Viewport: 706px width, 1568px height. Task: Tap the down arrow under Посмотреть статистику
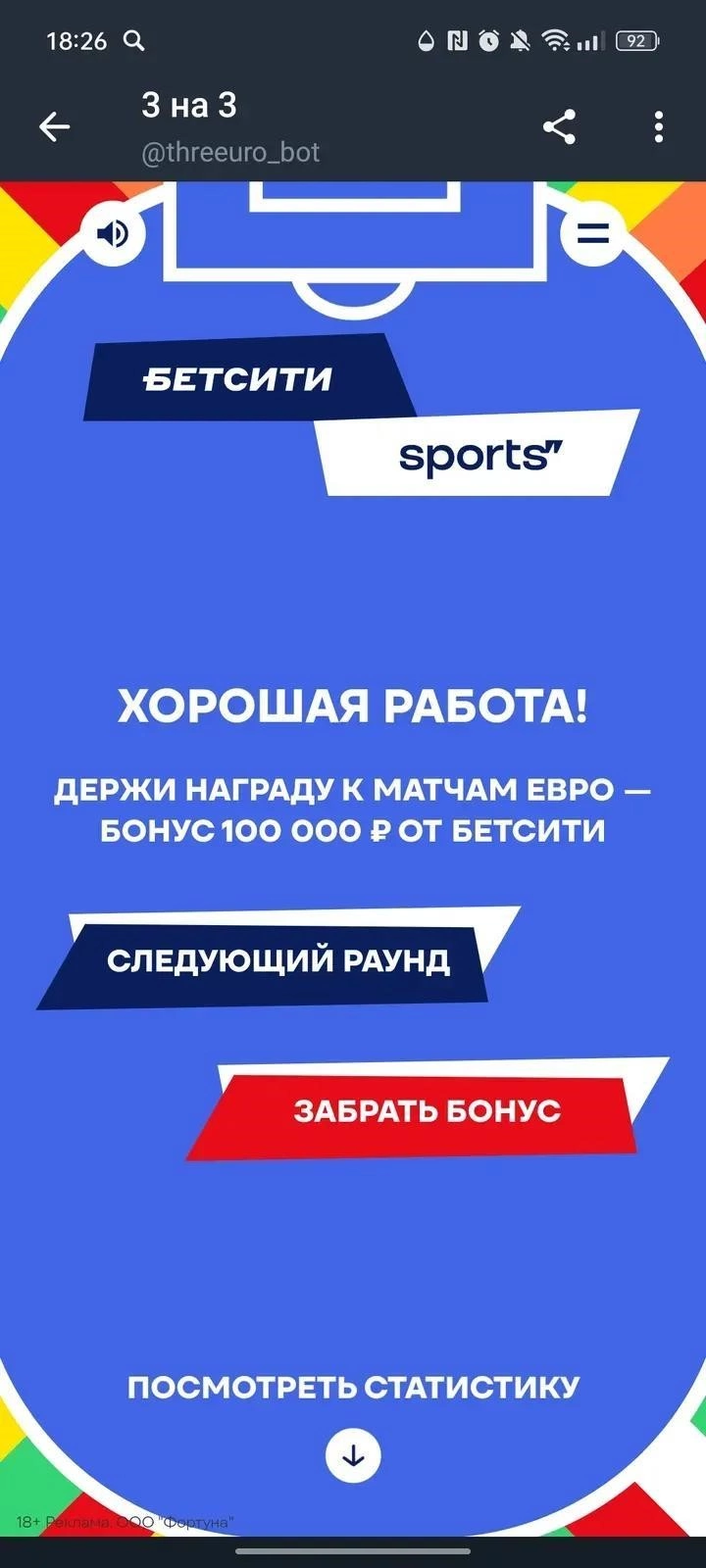tap(353, 1456)
